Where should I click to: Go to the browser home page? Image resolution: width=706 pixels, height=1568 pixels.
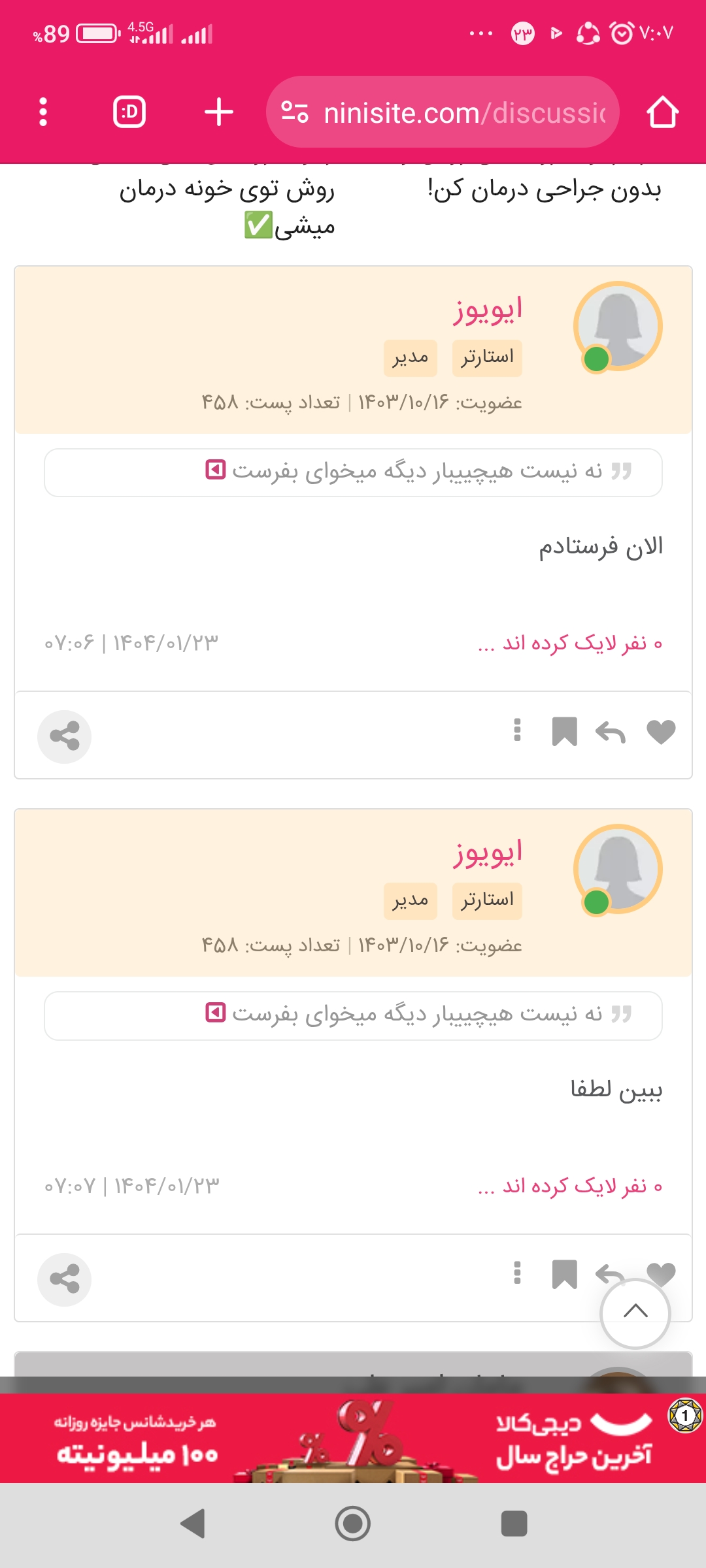click(662, 112)
